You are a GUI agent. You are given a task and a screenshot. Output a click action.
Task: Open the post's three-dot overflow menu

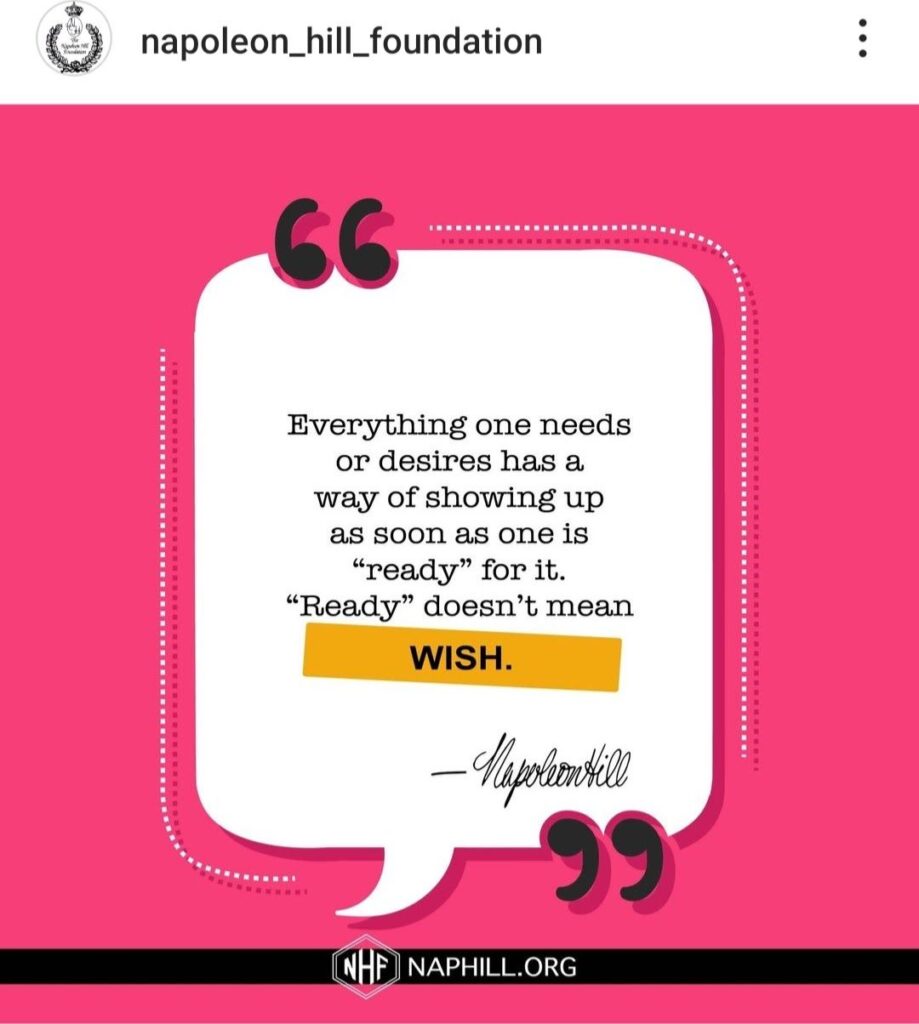point(862,40)
